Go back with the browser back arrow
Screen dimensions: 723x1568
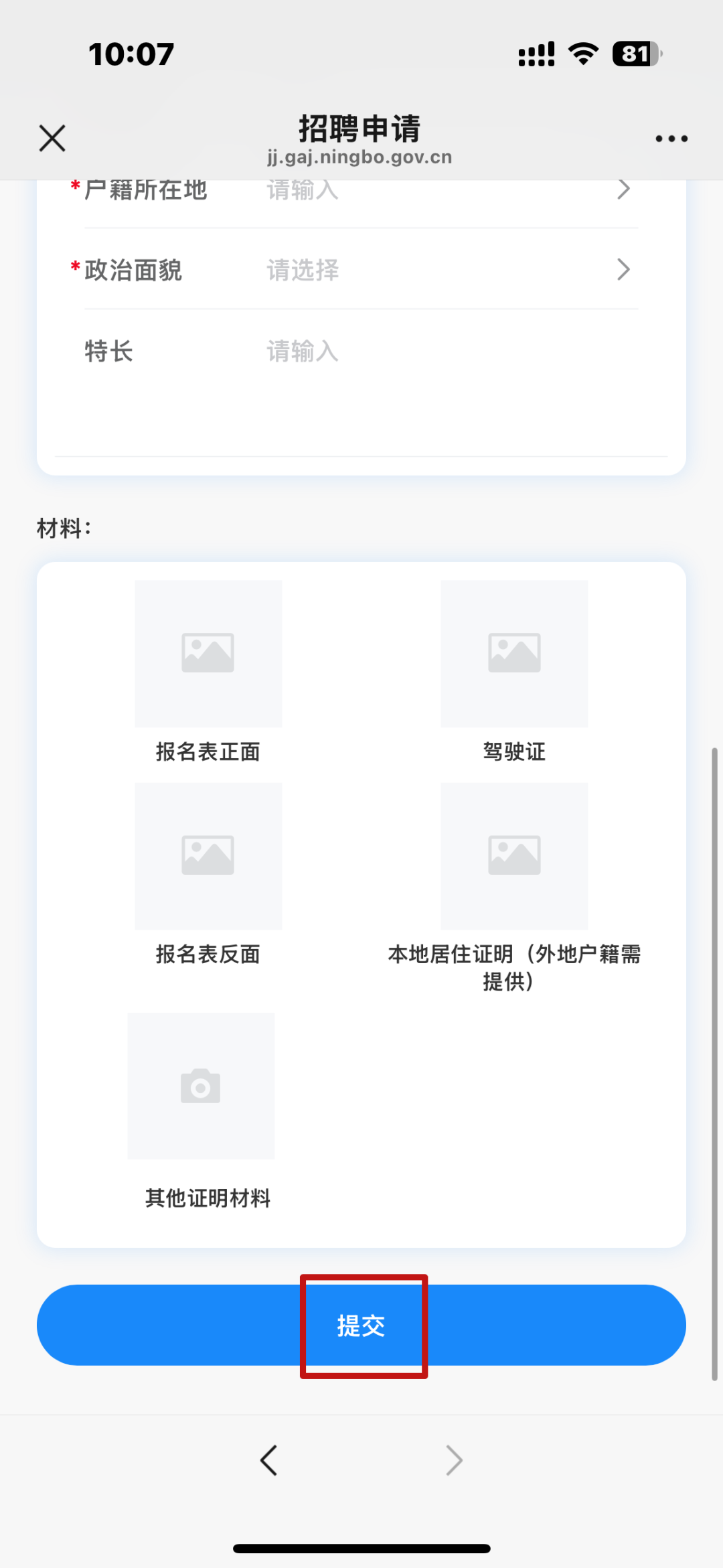coord(269,1460)
